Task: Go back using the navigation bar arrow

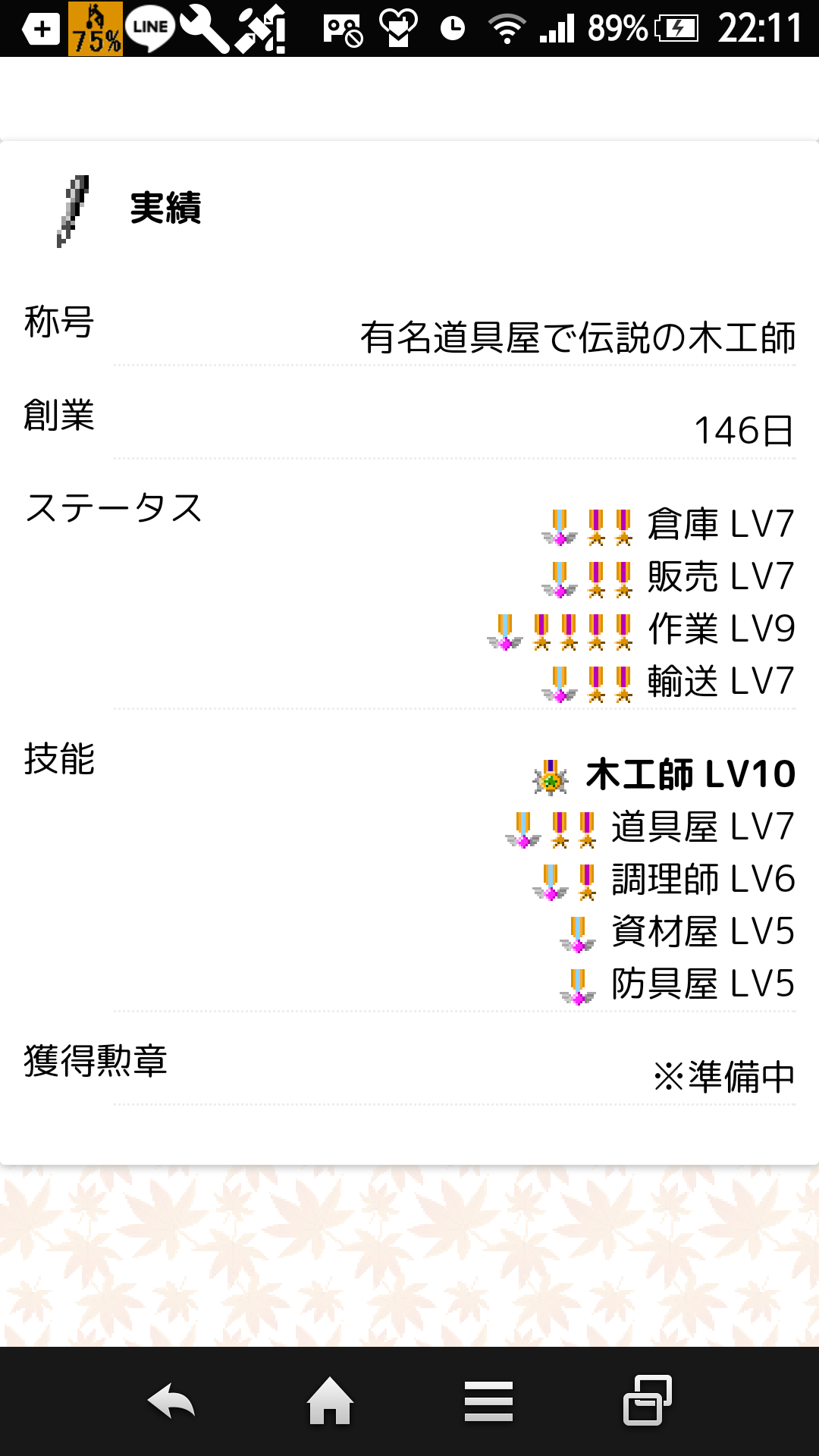Action: [171, 1401]
